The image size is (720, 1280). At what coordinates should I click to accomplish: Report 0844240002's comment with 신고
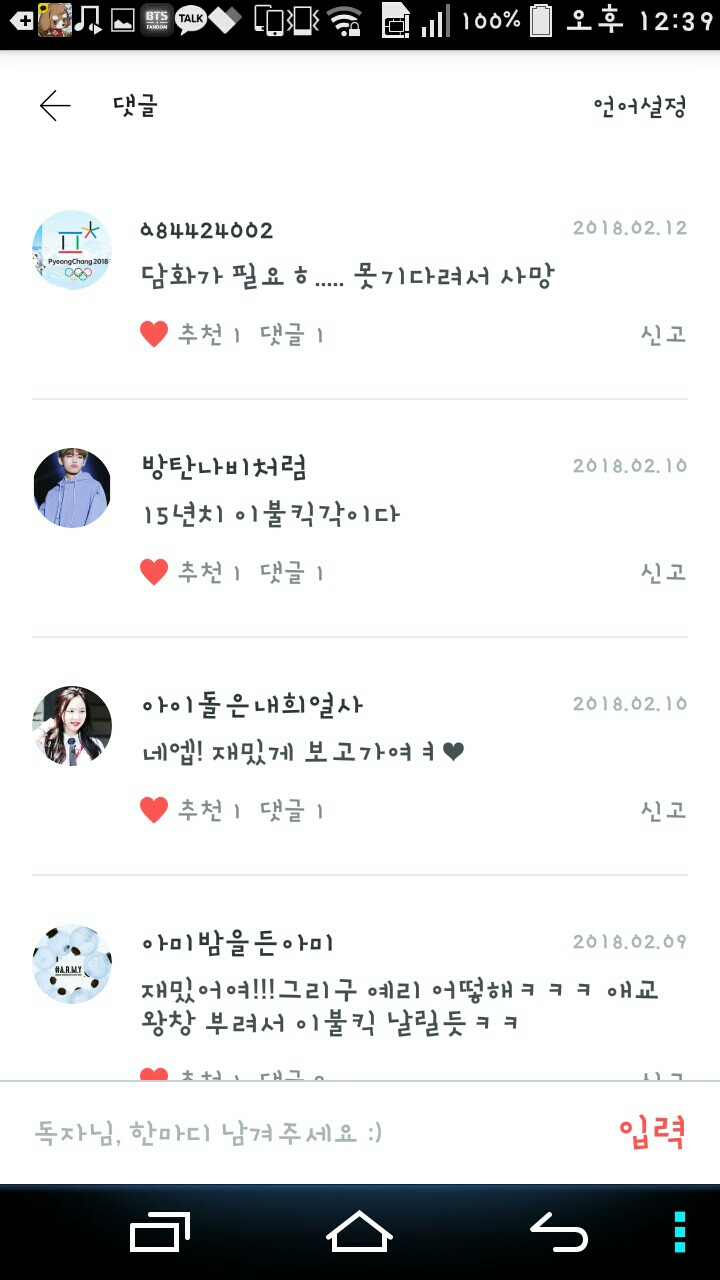click(663, 334)
